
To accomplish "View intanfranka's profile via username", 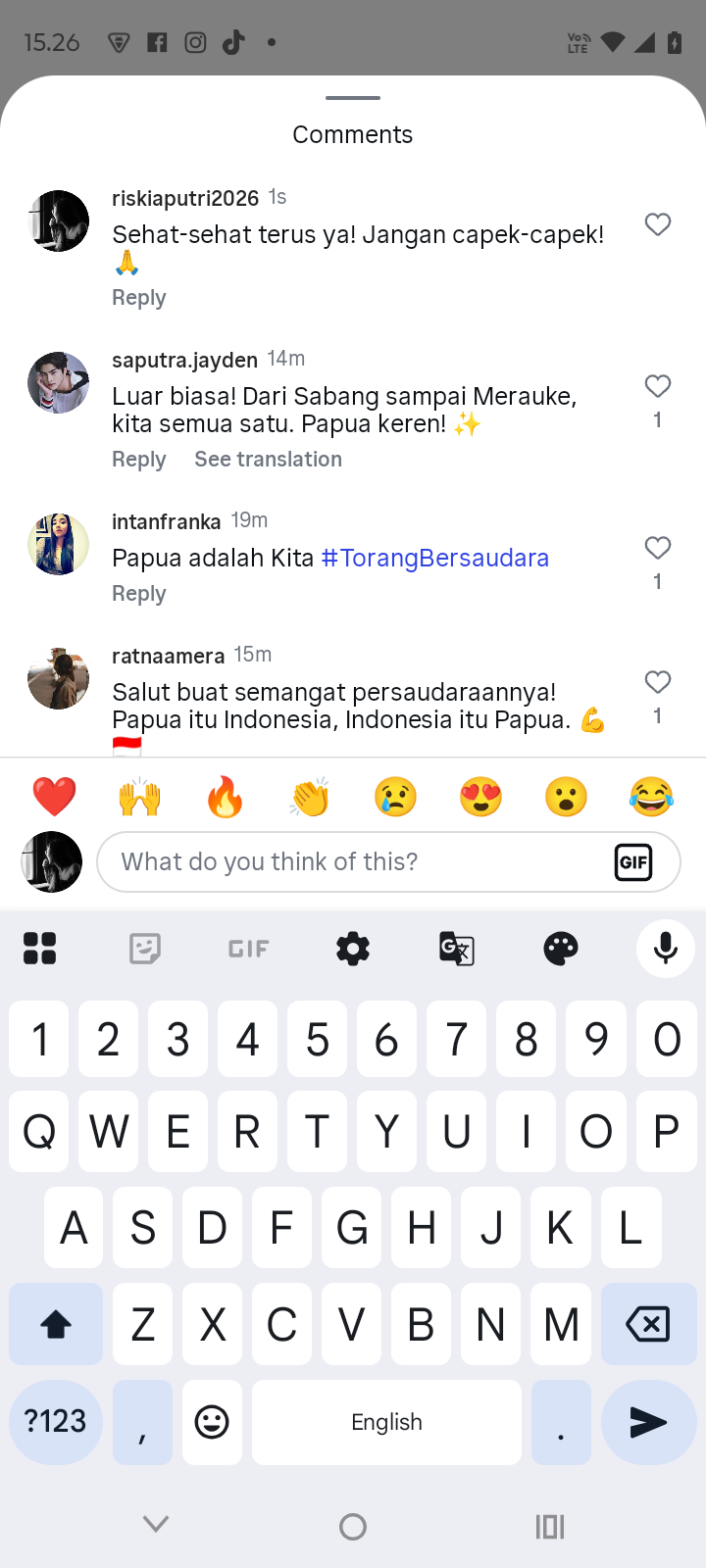I will tap(166, 521).
